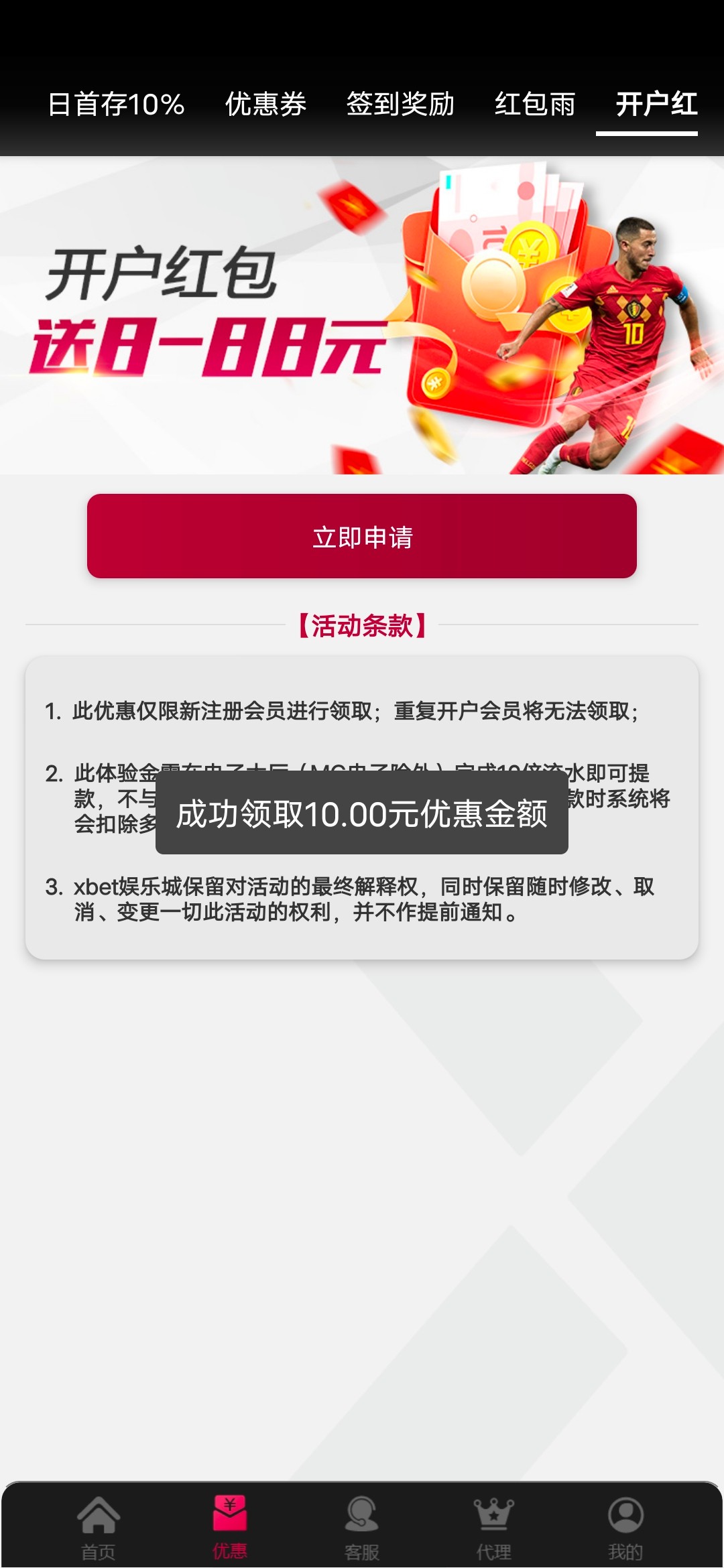Select the 签到奖励 tab
Screen dimensions: 724x1568
[400, 105]
